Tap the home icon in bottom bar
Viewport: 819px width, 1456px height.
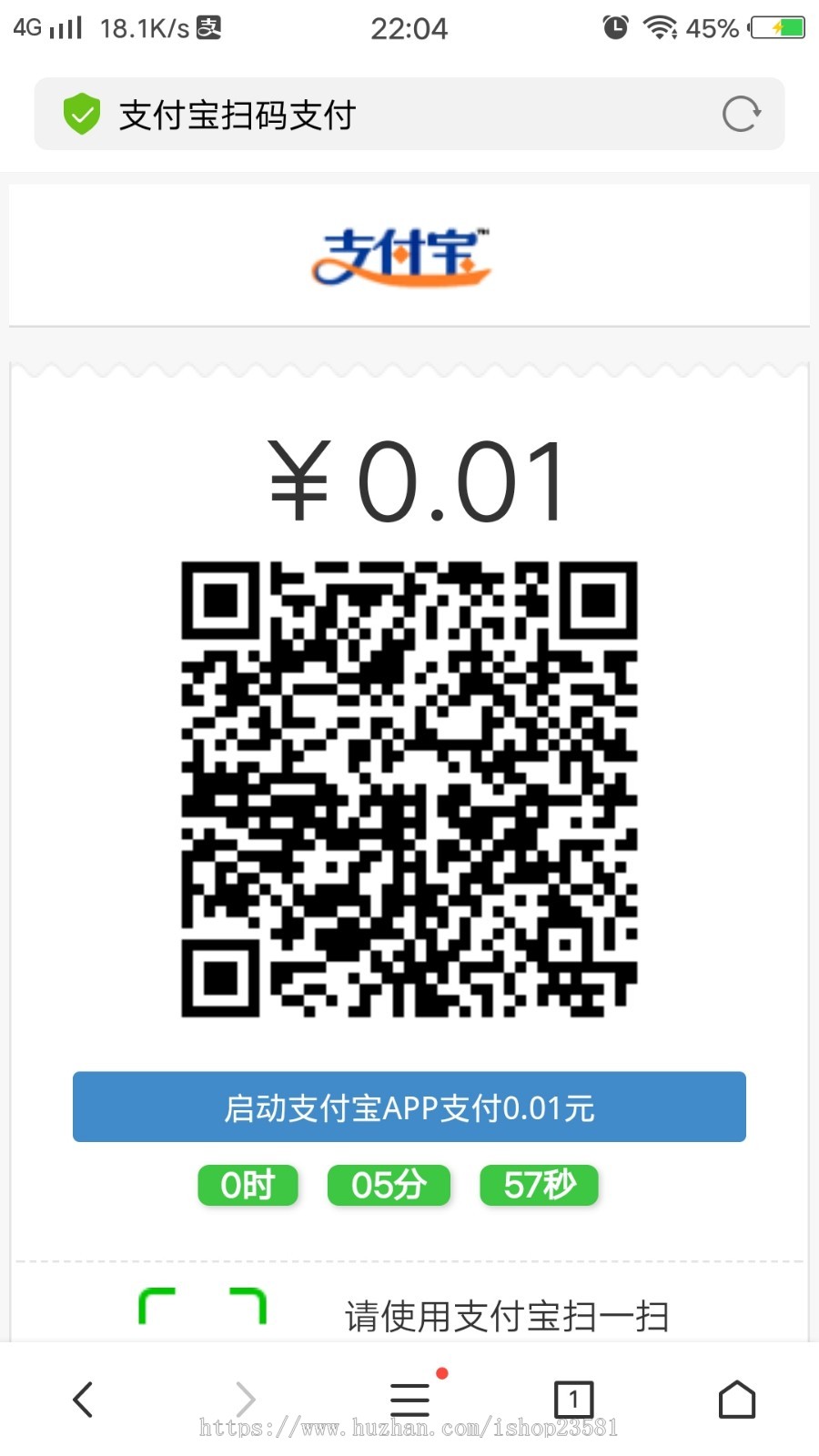pyautogui.click(x=737, y=1400)
